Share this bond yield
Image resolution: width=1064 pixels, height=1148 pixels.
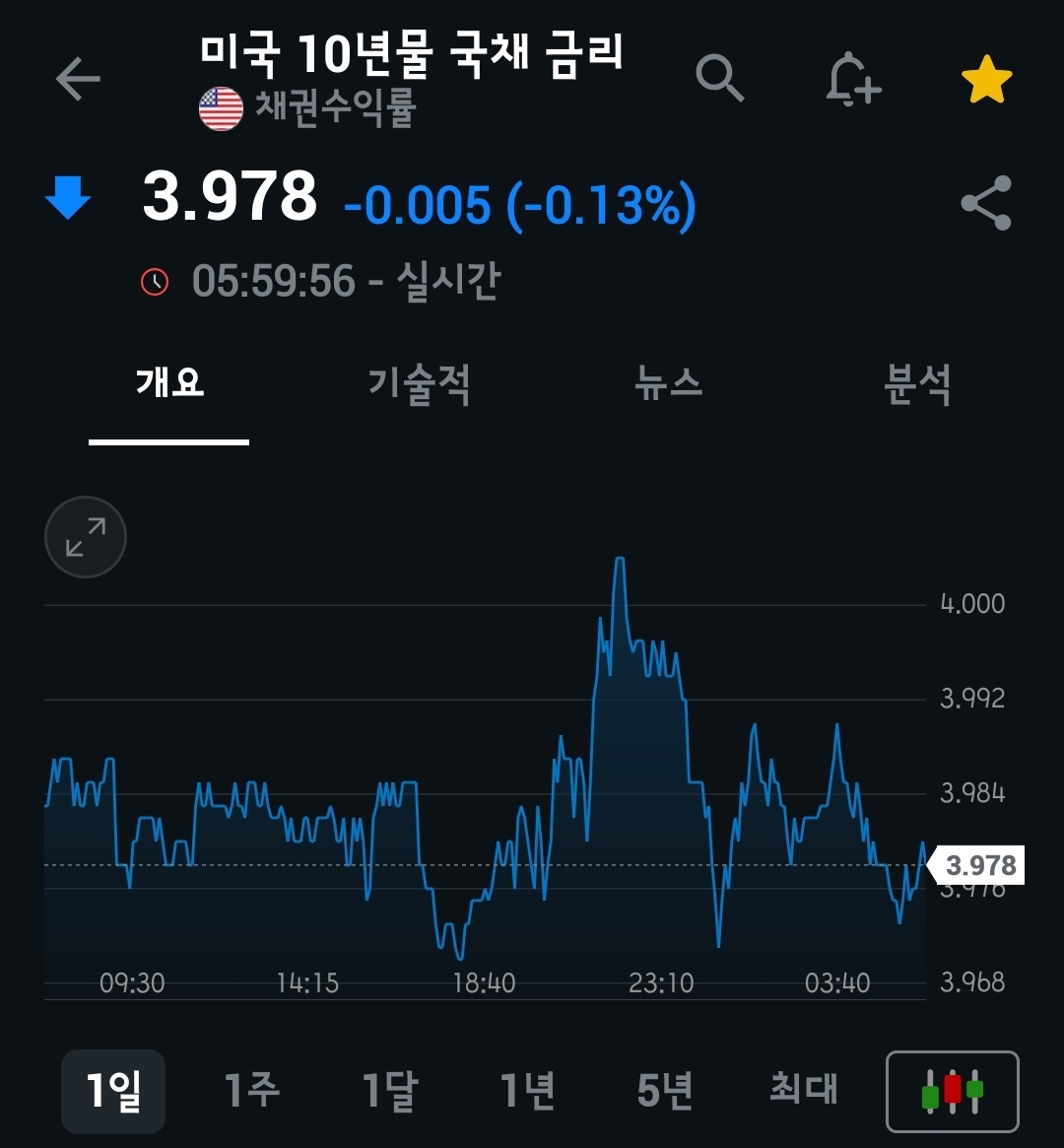point(986,203)
